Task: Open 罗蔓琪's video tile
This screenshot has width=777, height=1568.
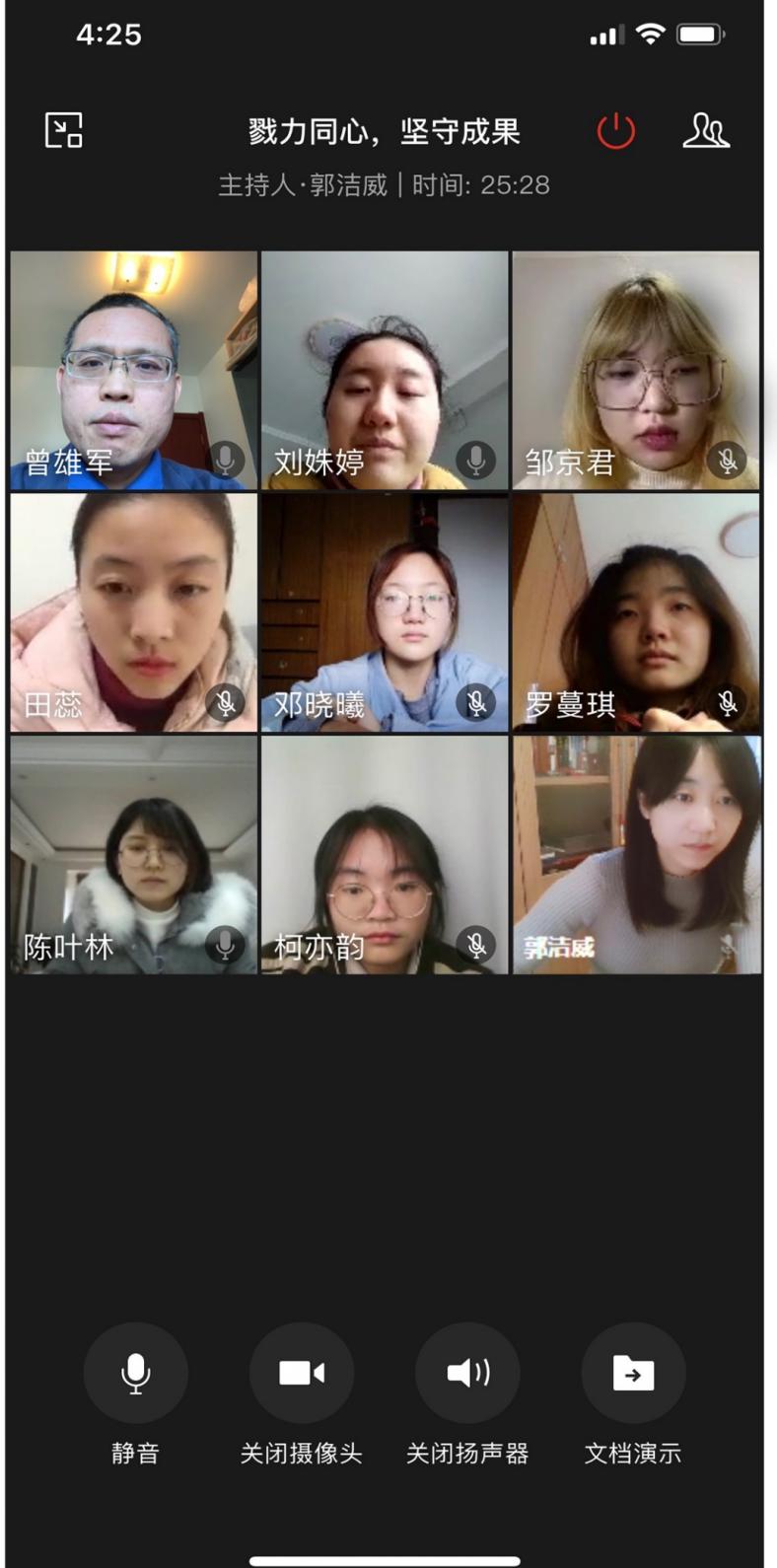Action: [x=636, y=612]
